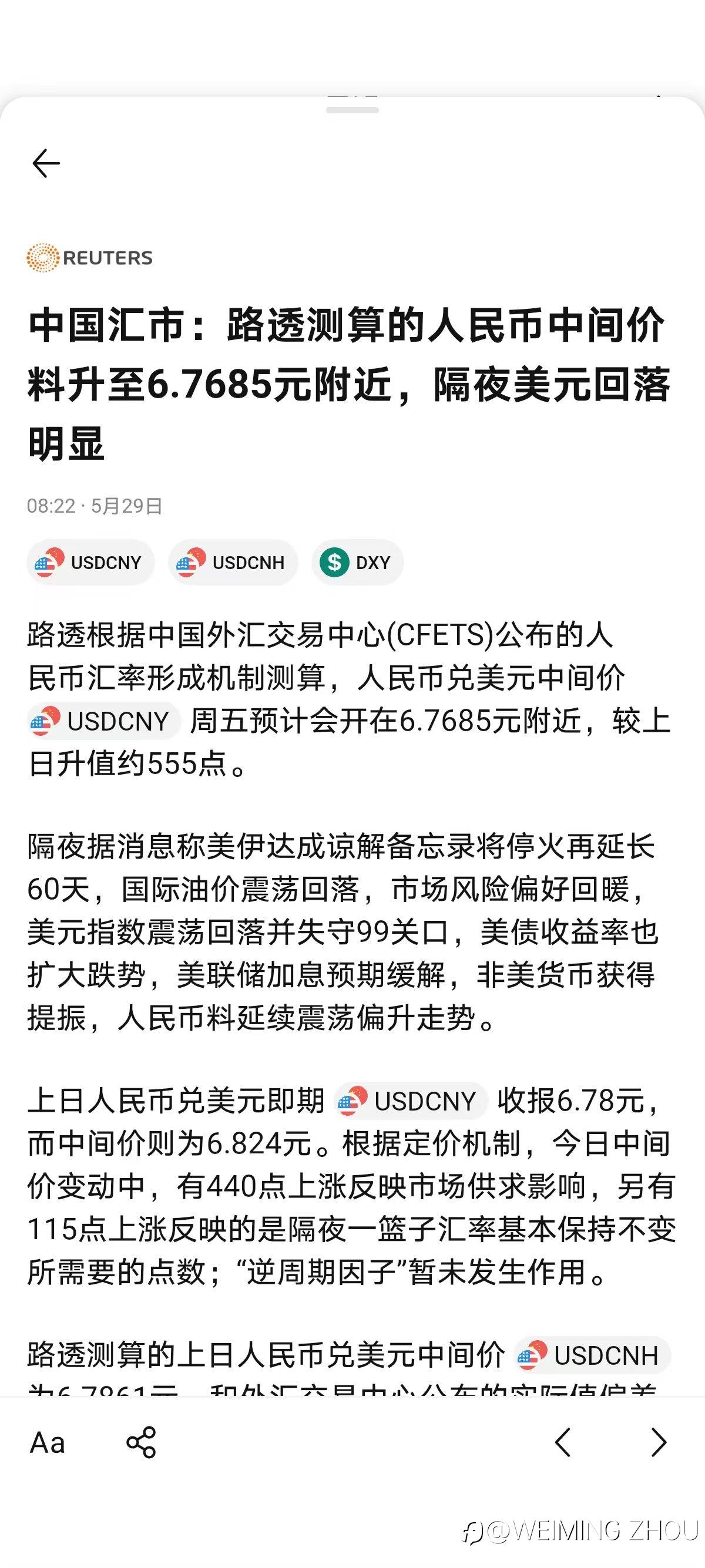Viewport: 705px width, 1568px height.
Task: Share this Reuters article
Action: 141,1442
